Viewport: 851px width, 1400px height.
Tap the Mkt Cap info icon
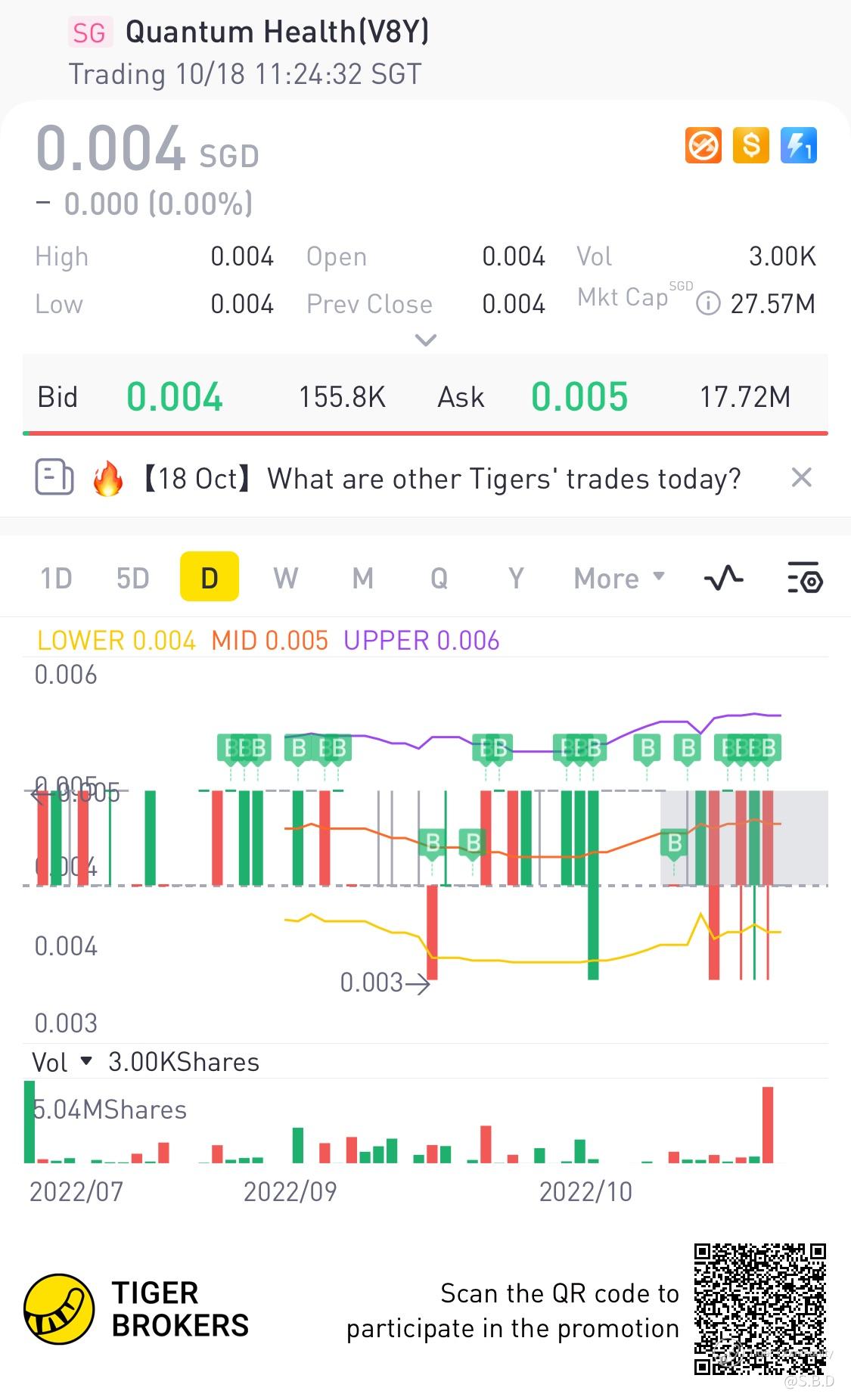[x=707, y=304]
